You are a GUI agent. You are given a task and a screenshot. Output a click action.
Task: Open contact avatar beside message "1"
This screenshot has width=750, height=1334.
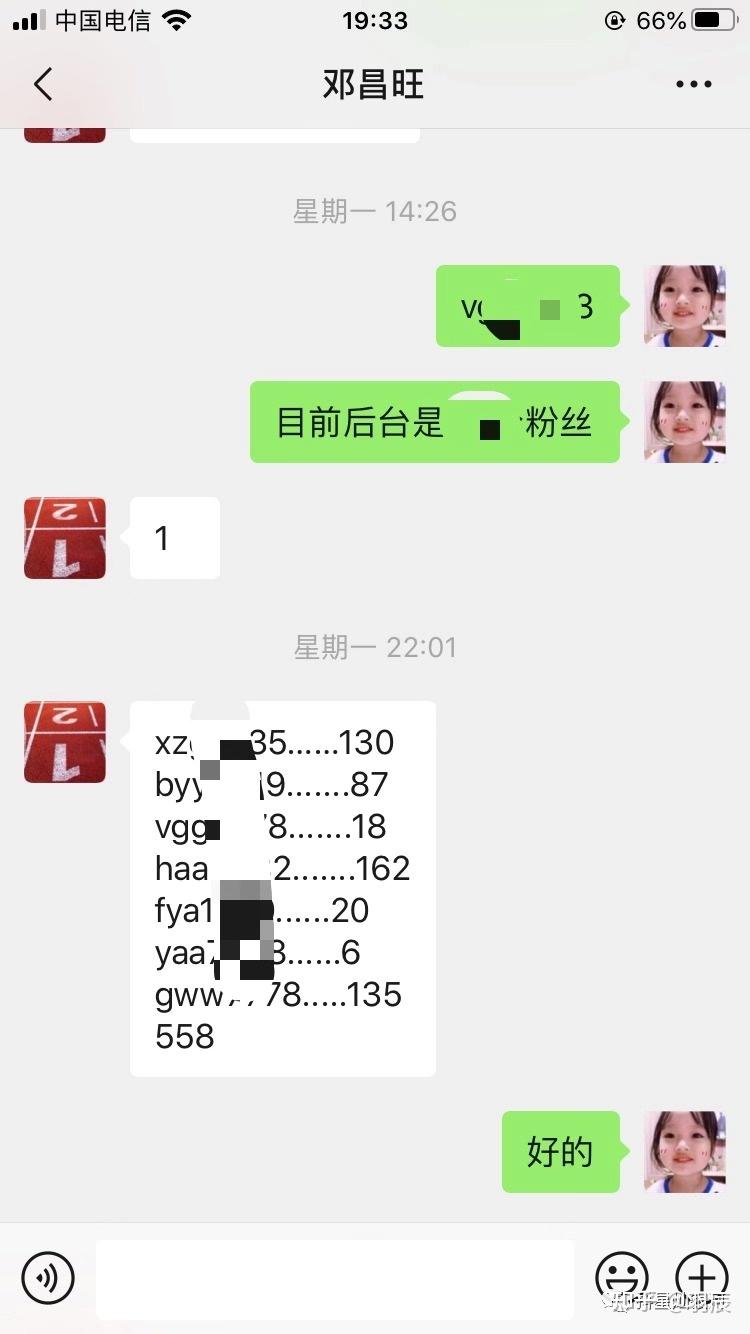click(x=65, y=538)
